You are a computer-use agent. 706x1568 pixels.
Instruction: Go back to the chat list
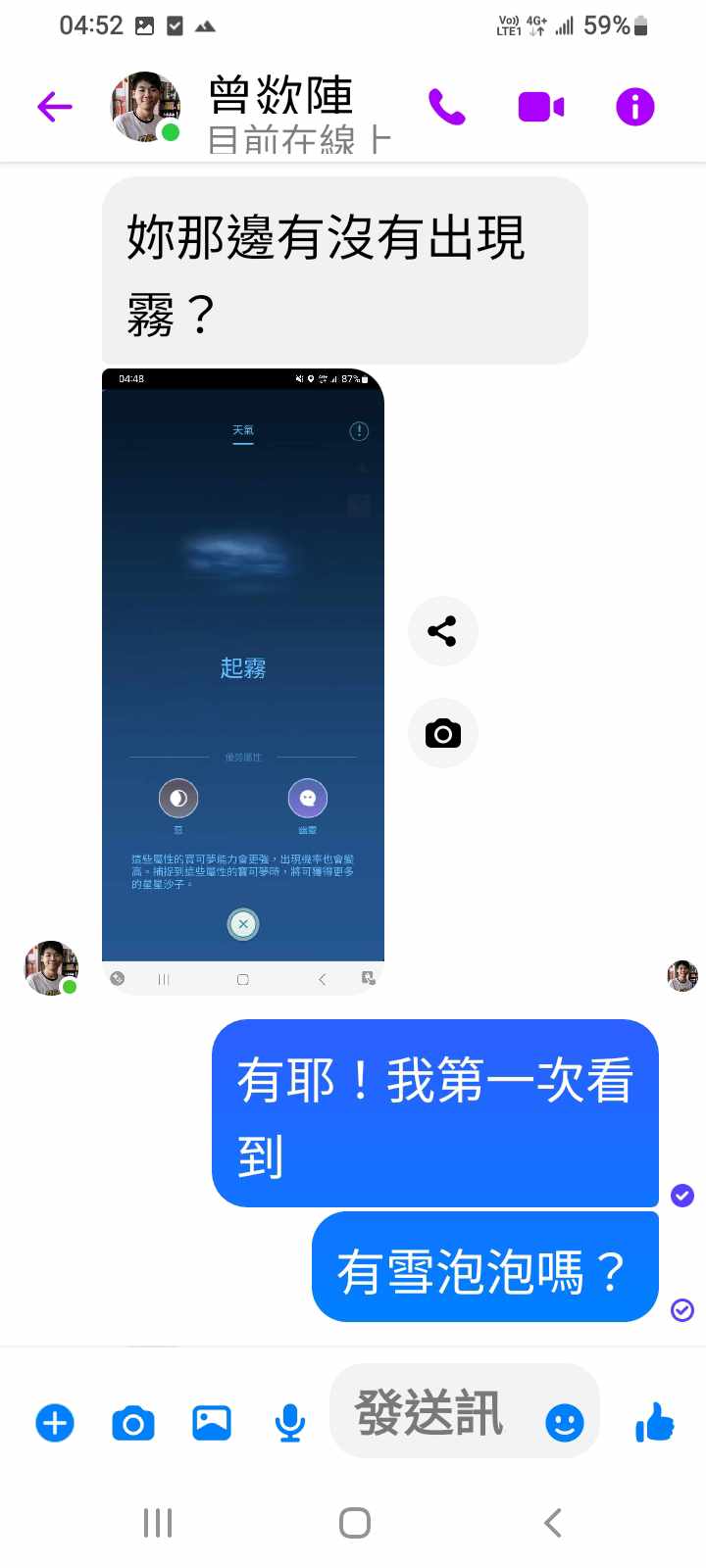click(x=55, y=107)
